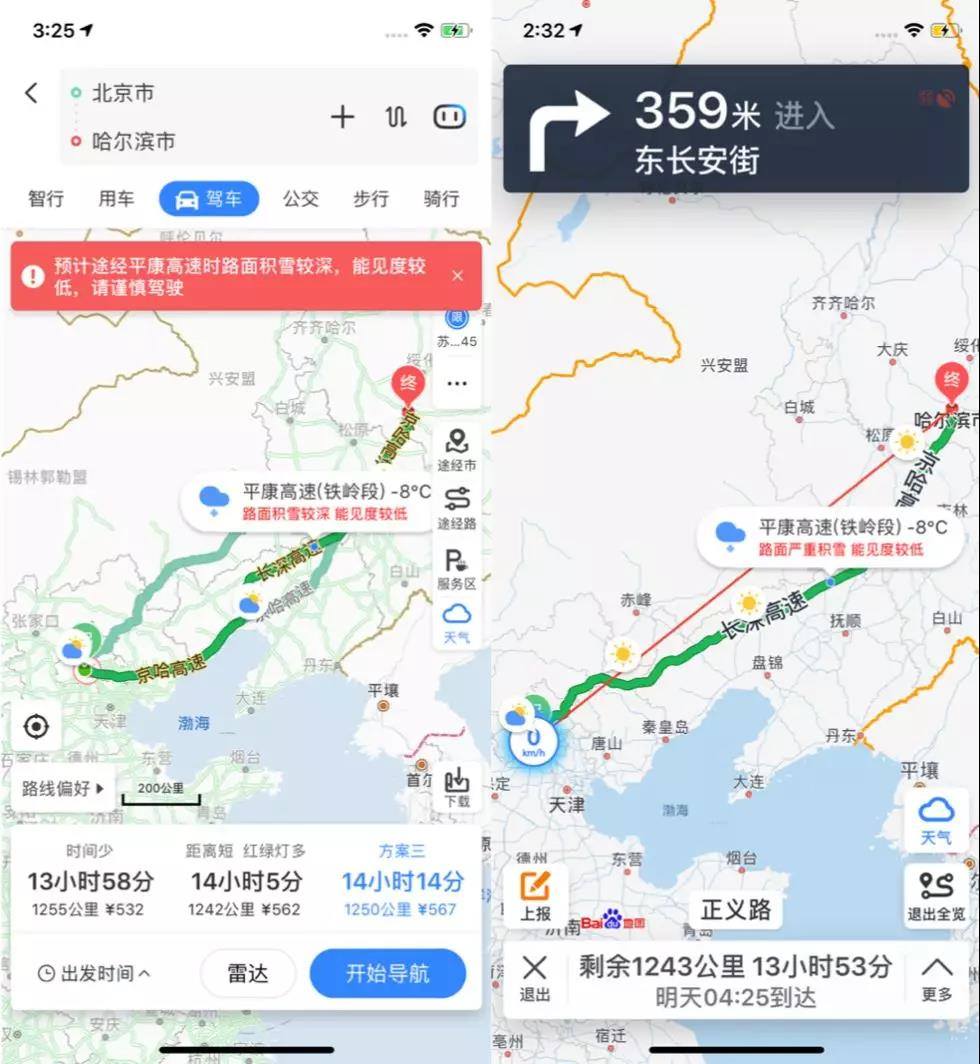Show 途经路 roads along route
The image size is (980, 1064).
pos(457,508)
